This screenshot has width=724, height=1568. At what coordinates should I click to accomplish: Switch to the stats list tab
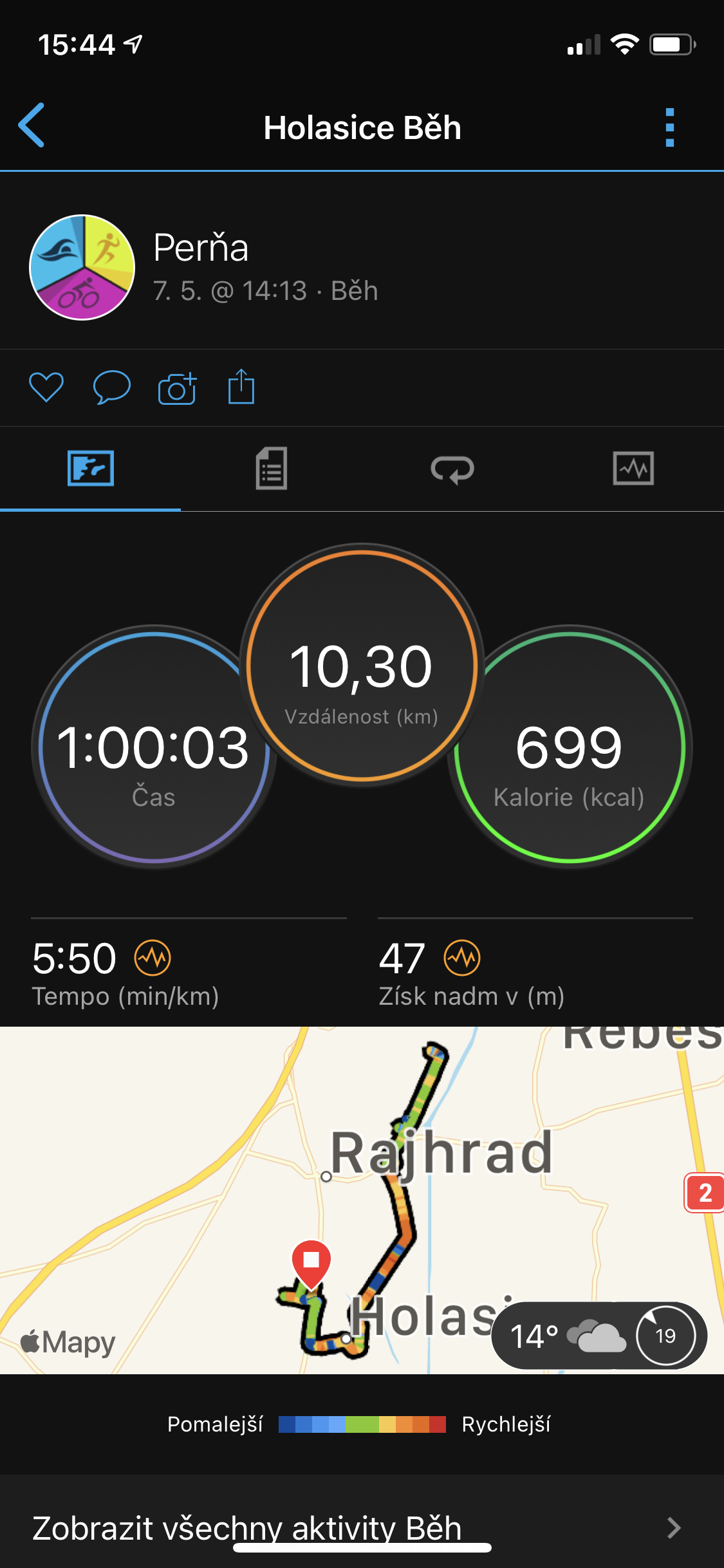272,469
